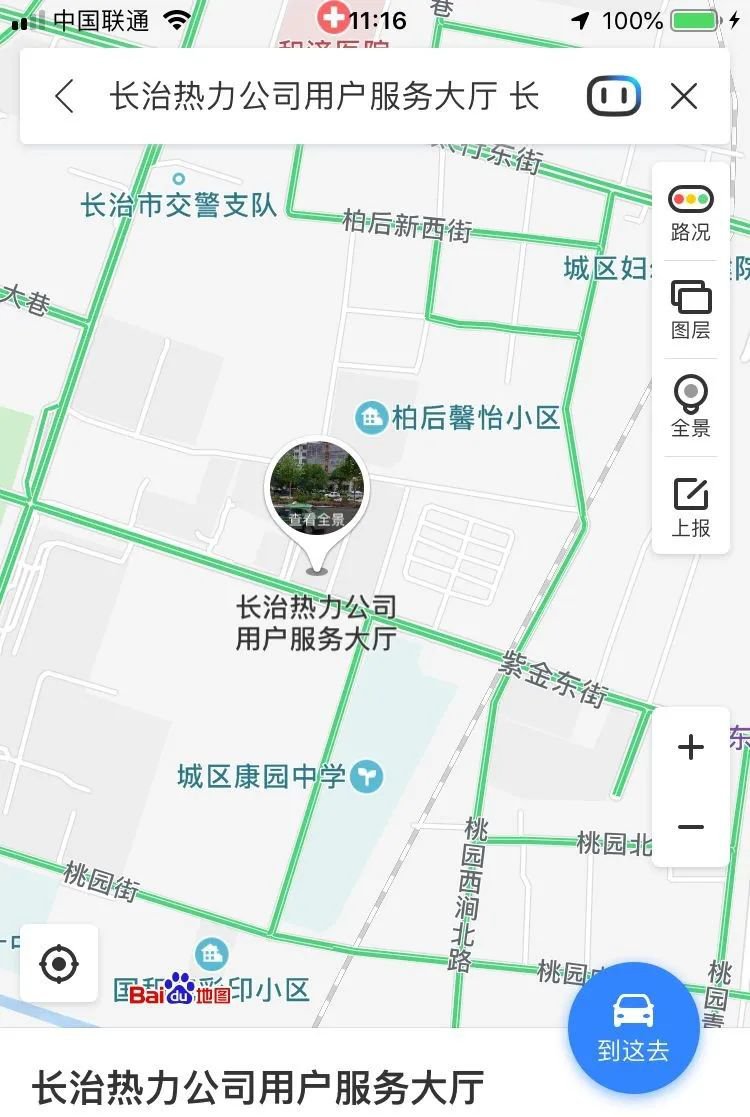Open the 长治热力公司用户服务大厅 detail card
Screen dimensions: 750x1117
click(260, 1087)
